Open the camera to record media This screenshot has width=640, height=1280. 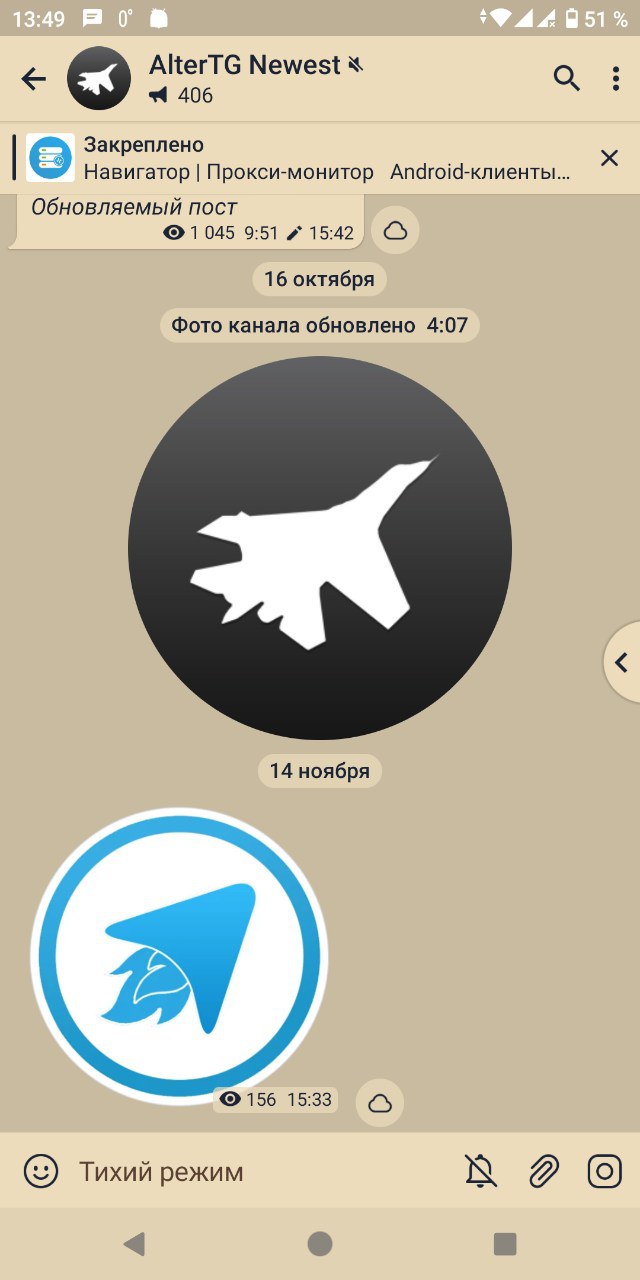click(604, 1171)
